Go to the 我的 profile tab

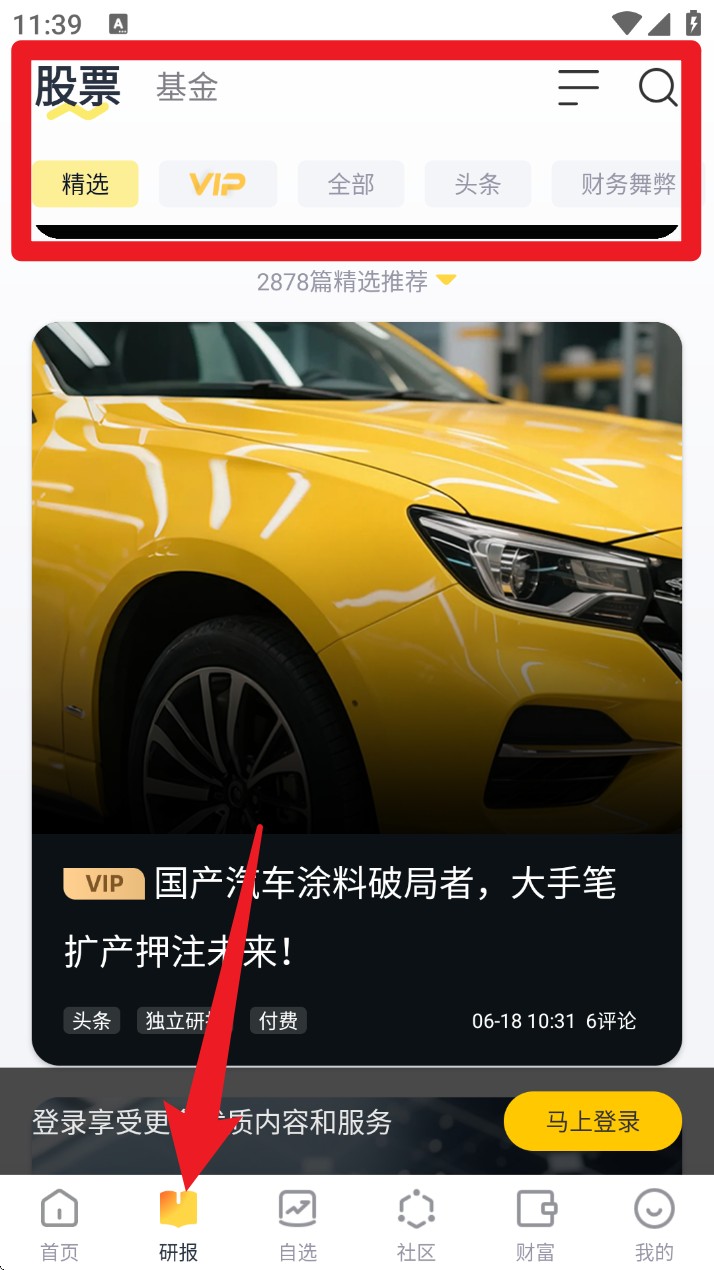[654, 1225]
